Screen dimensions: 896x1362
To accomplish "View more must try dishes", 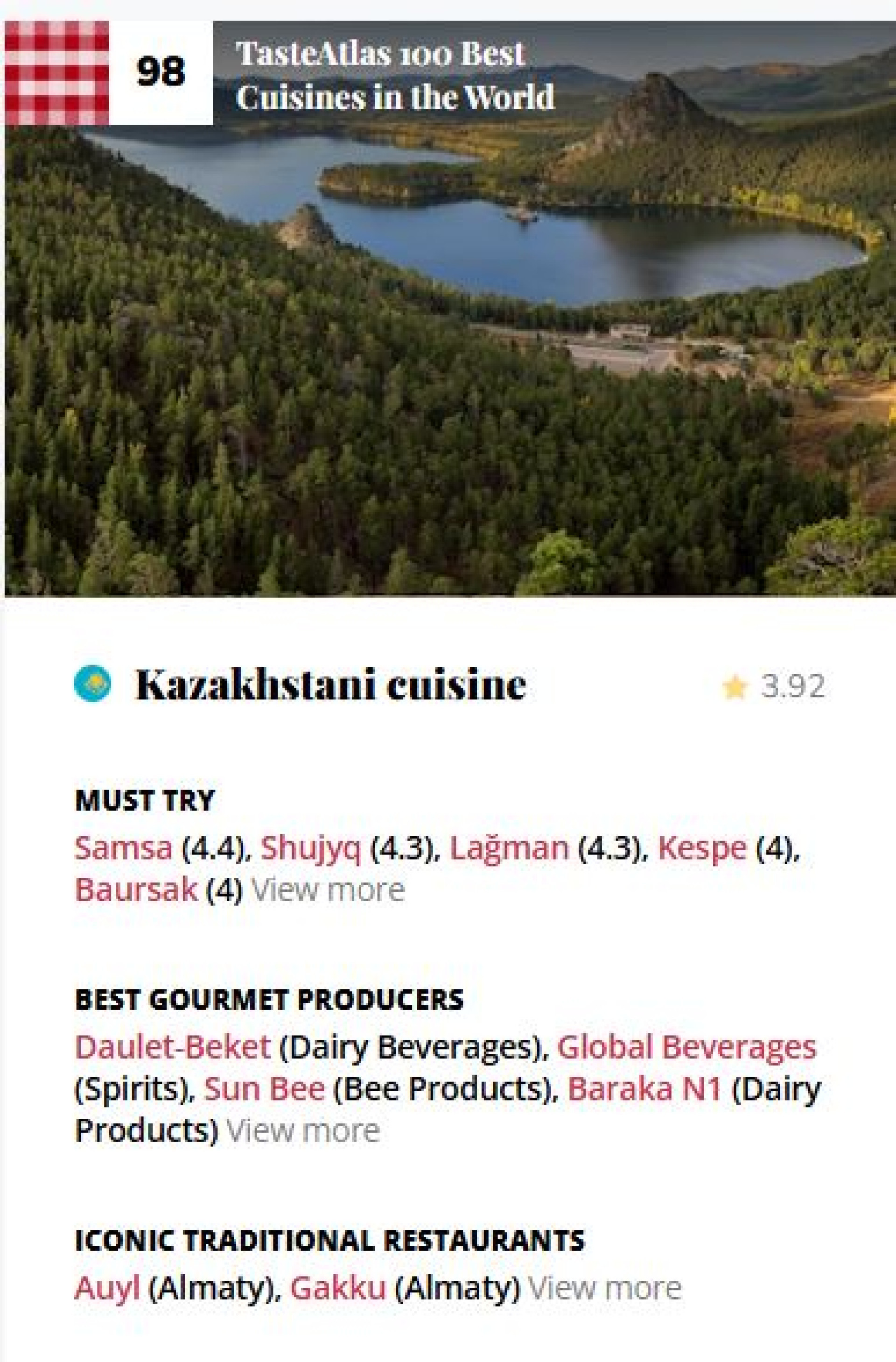I will 328,889.
